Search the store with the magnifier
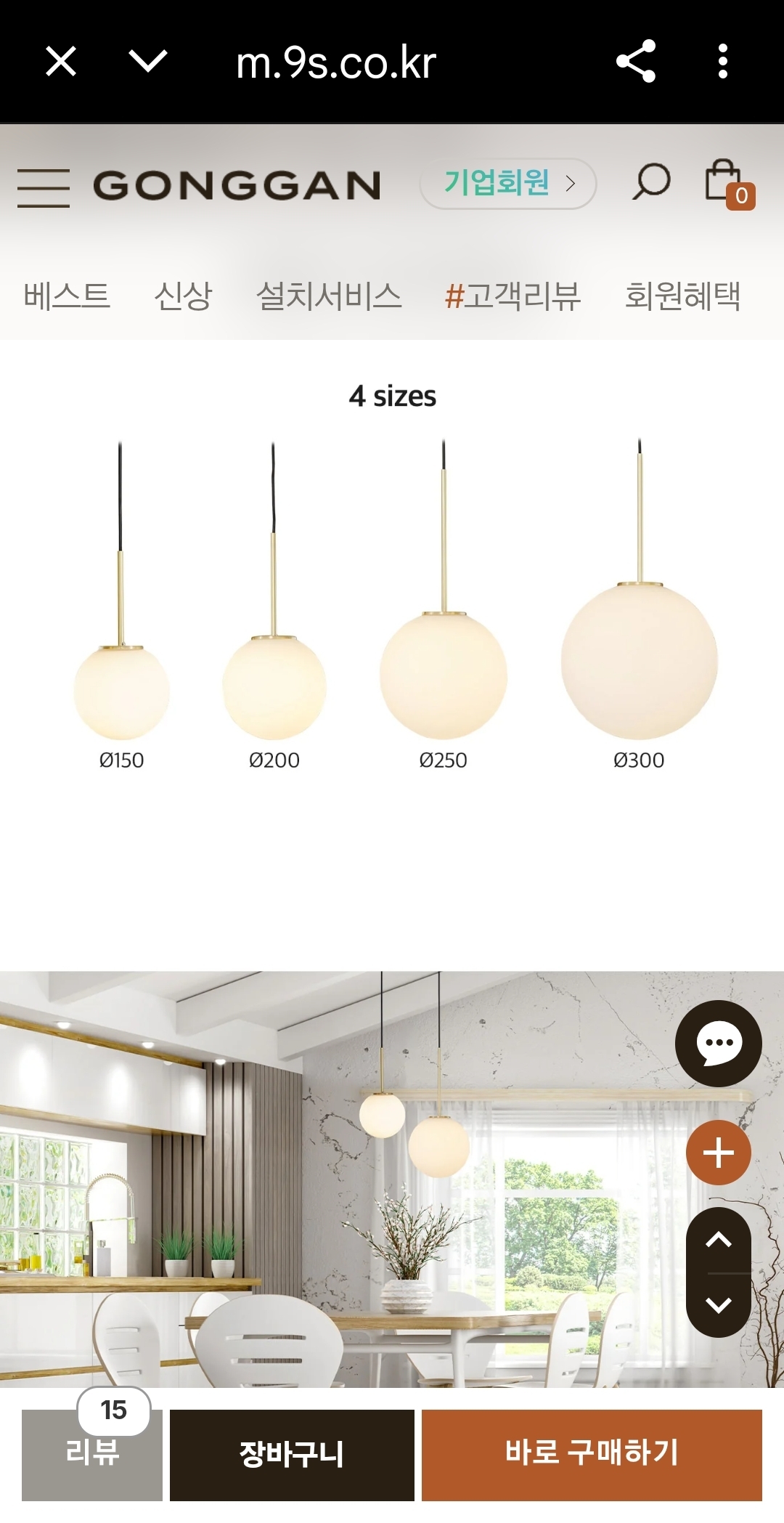Viewport: 784px width, 1523px height. (650, 182)
